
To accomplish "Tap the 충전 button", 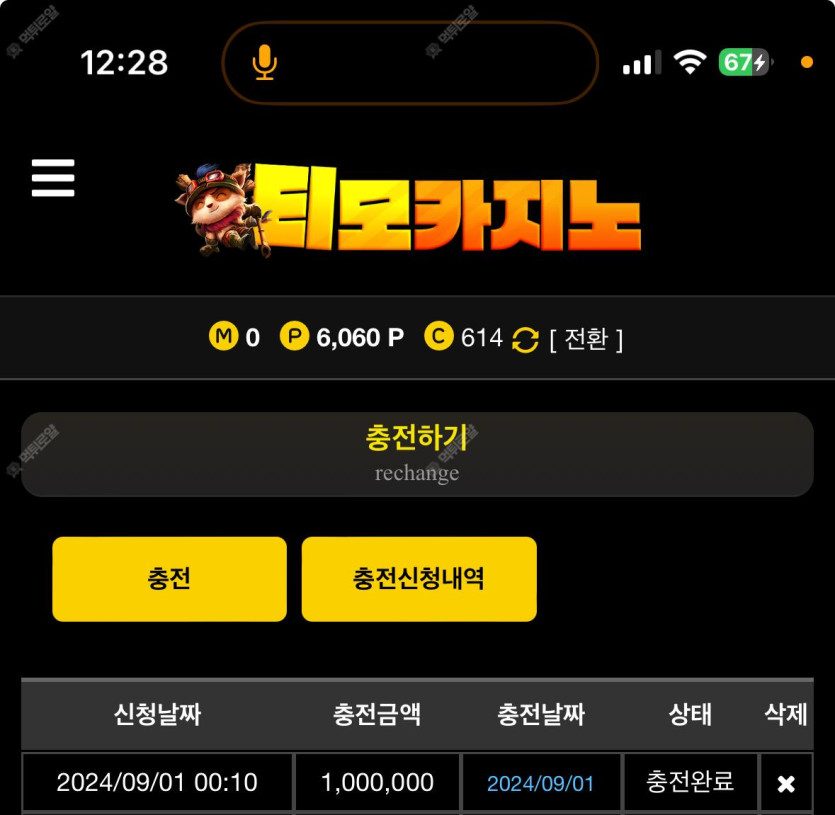I will [x=169, y=579].
